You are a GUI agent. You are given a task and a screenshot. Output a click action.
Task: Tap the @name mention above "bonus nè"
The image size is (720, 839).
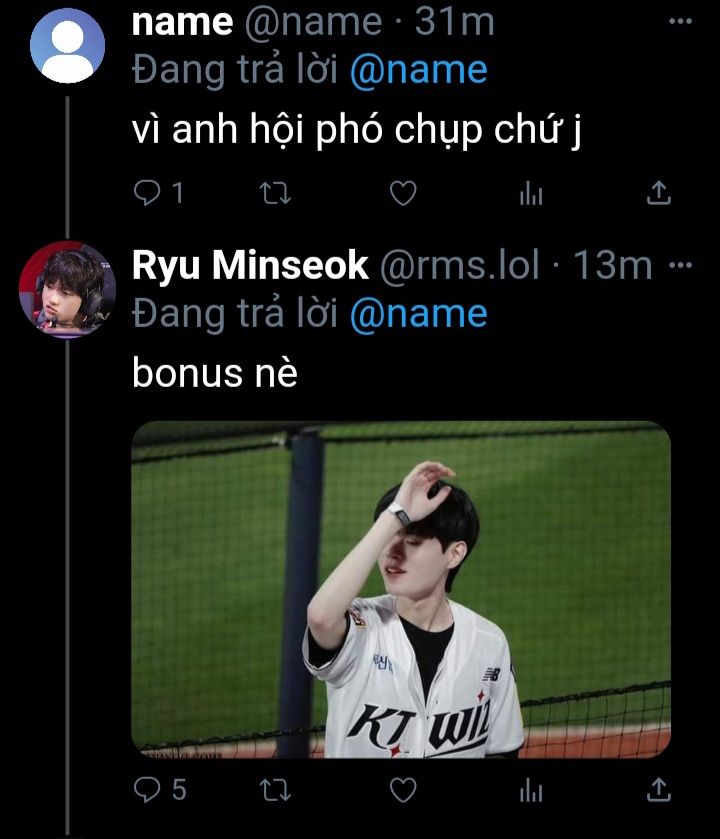[x=418, y=314]
